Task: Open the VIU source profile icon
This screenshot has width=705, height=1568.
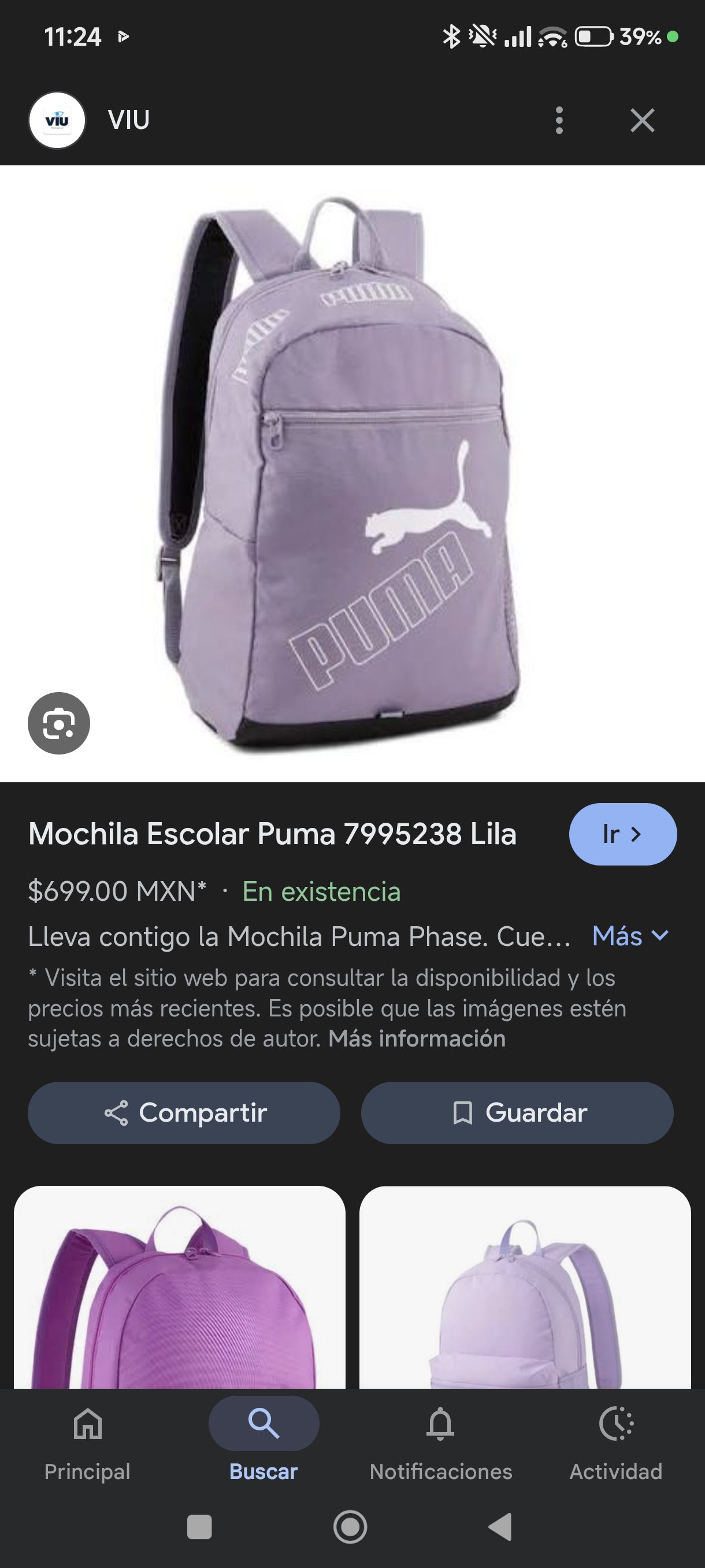Action: [x=57, y=120]
